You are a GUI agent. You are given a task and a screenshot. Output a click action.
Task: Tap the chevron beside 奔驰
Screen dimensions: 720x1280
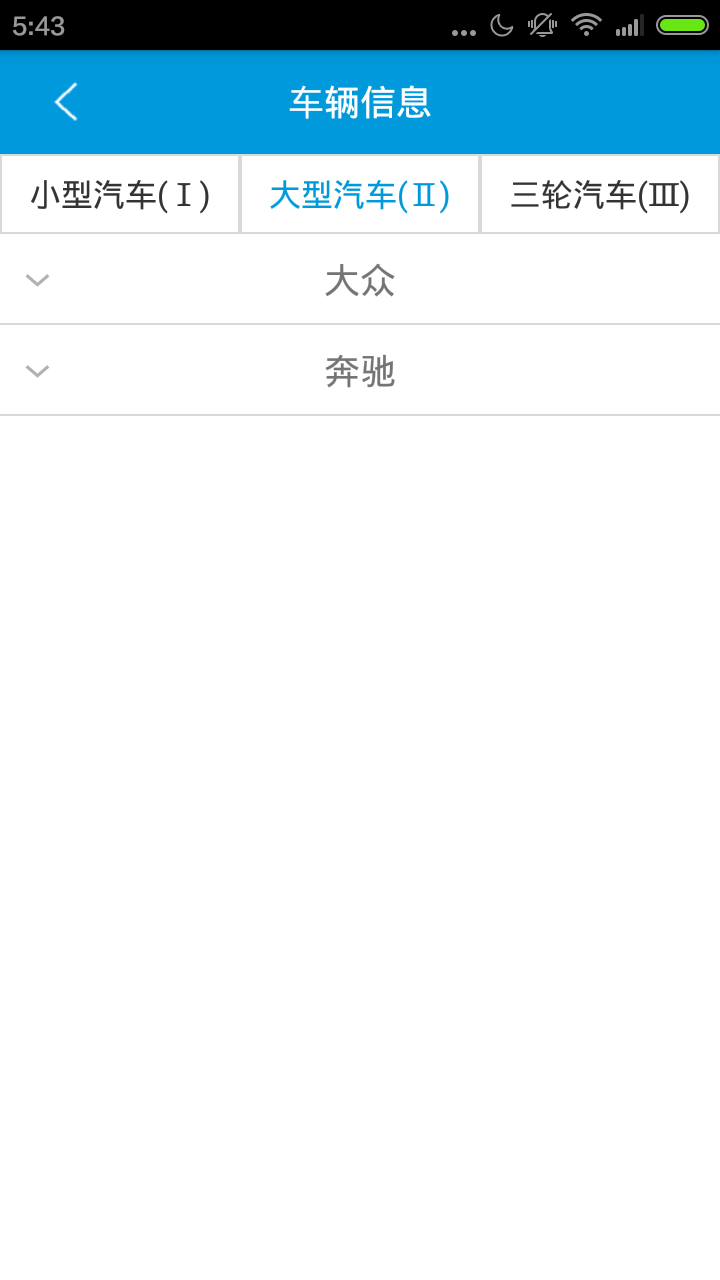click(37, 370)
